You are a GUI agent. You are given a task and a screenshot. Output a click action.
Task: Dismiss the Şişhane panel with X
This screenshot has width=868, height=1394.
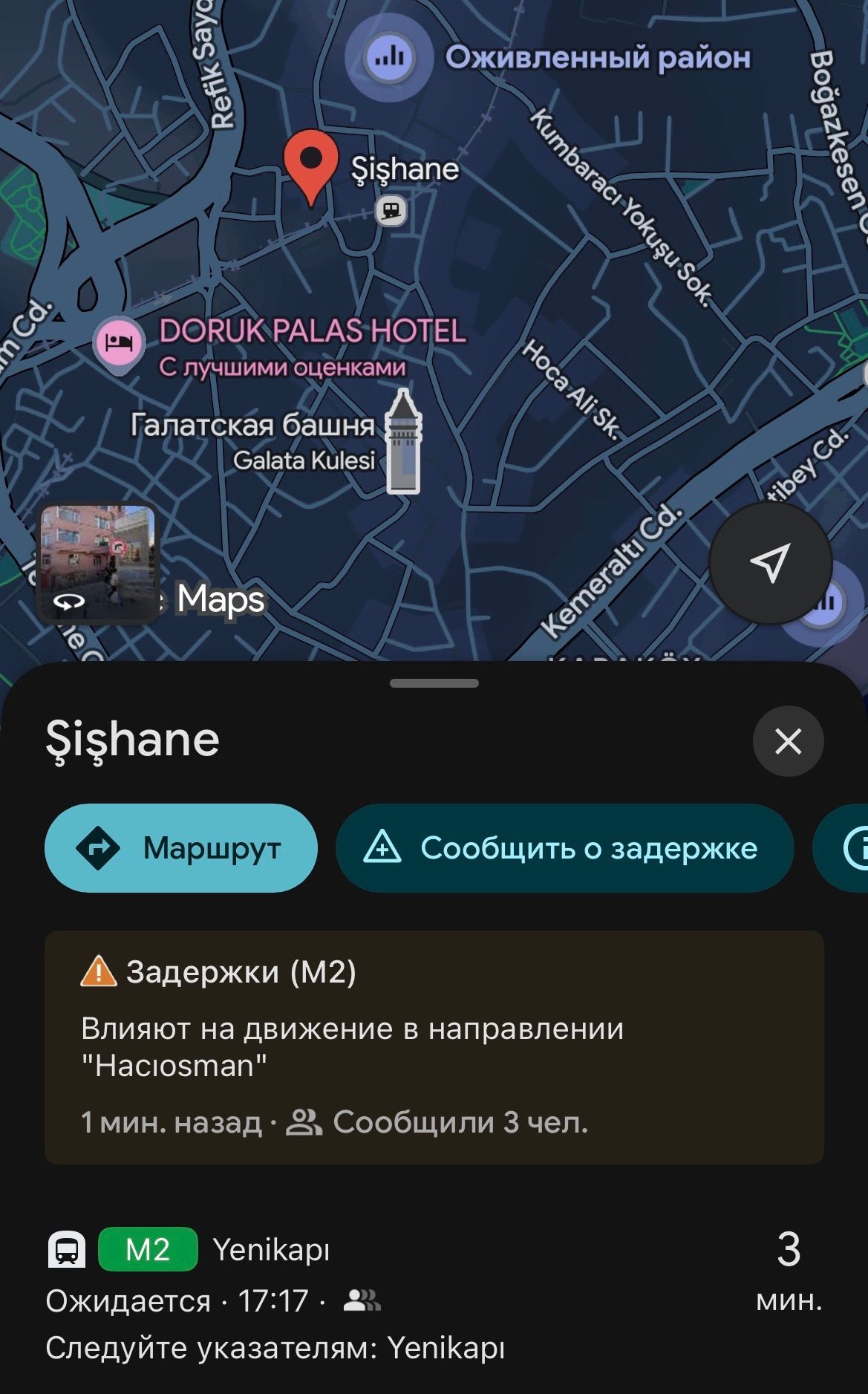tap(788, 740)
